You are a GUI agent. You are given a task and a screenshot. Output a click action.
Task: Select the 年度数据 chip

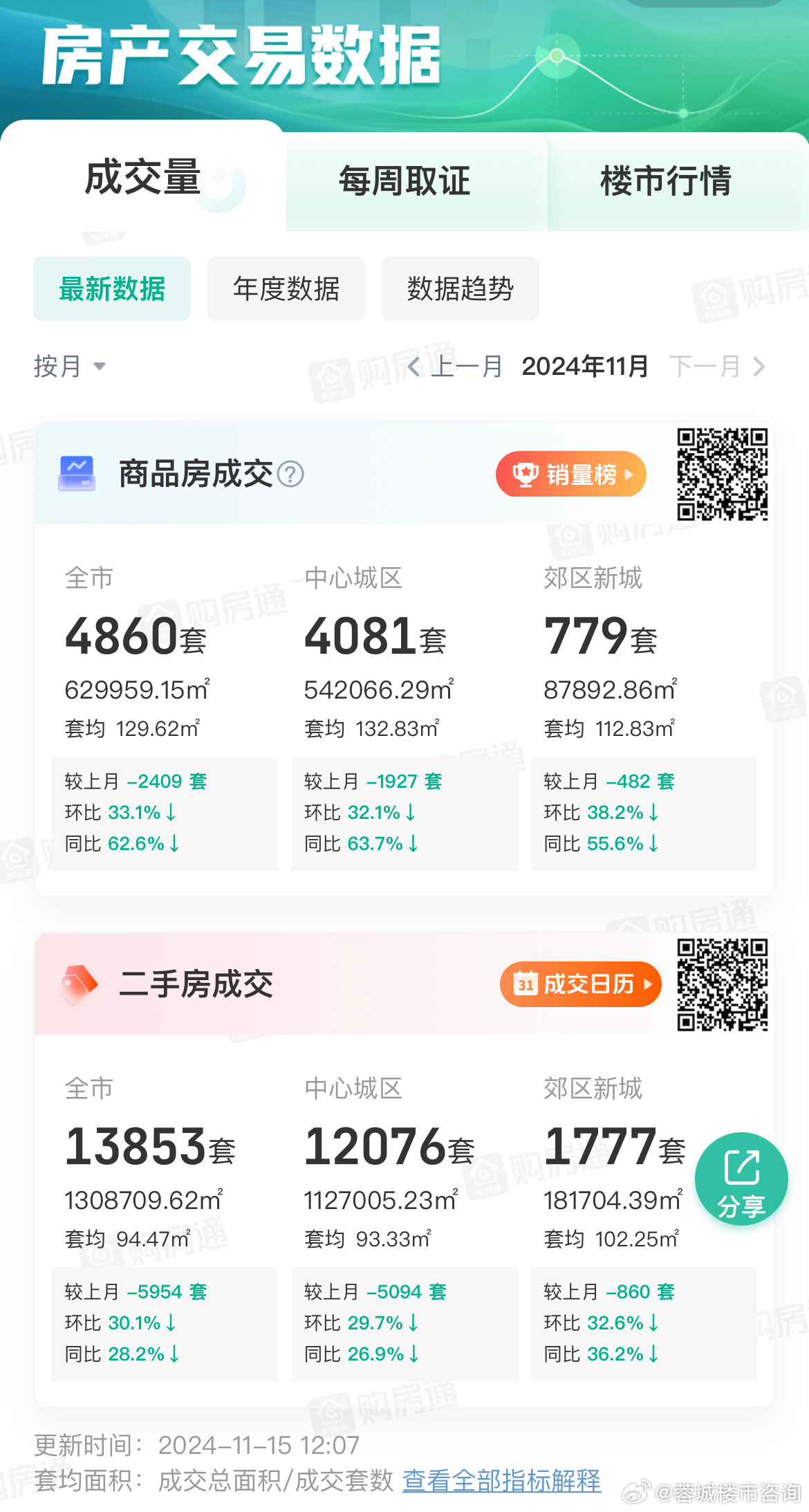tap(286, 289)
